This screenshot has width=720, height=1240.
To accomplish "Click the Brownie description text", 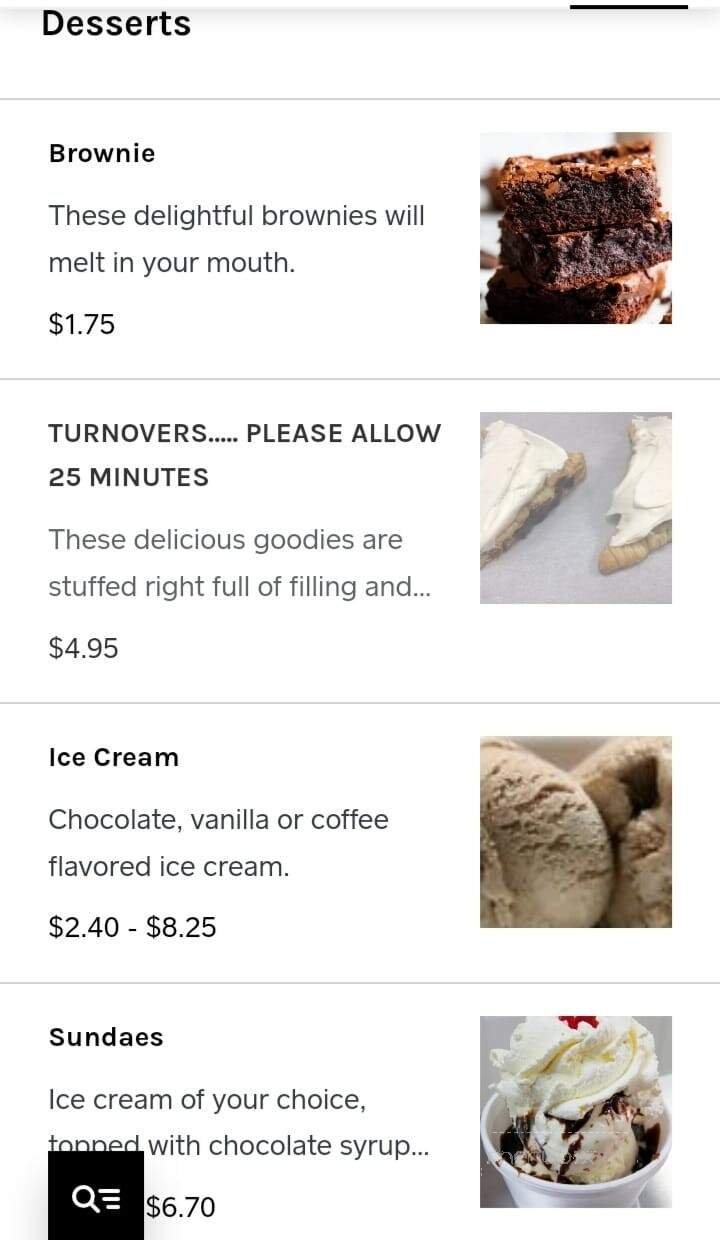I will tap(236, 238).
